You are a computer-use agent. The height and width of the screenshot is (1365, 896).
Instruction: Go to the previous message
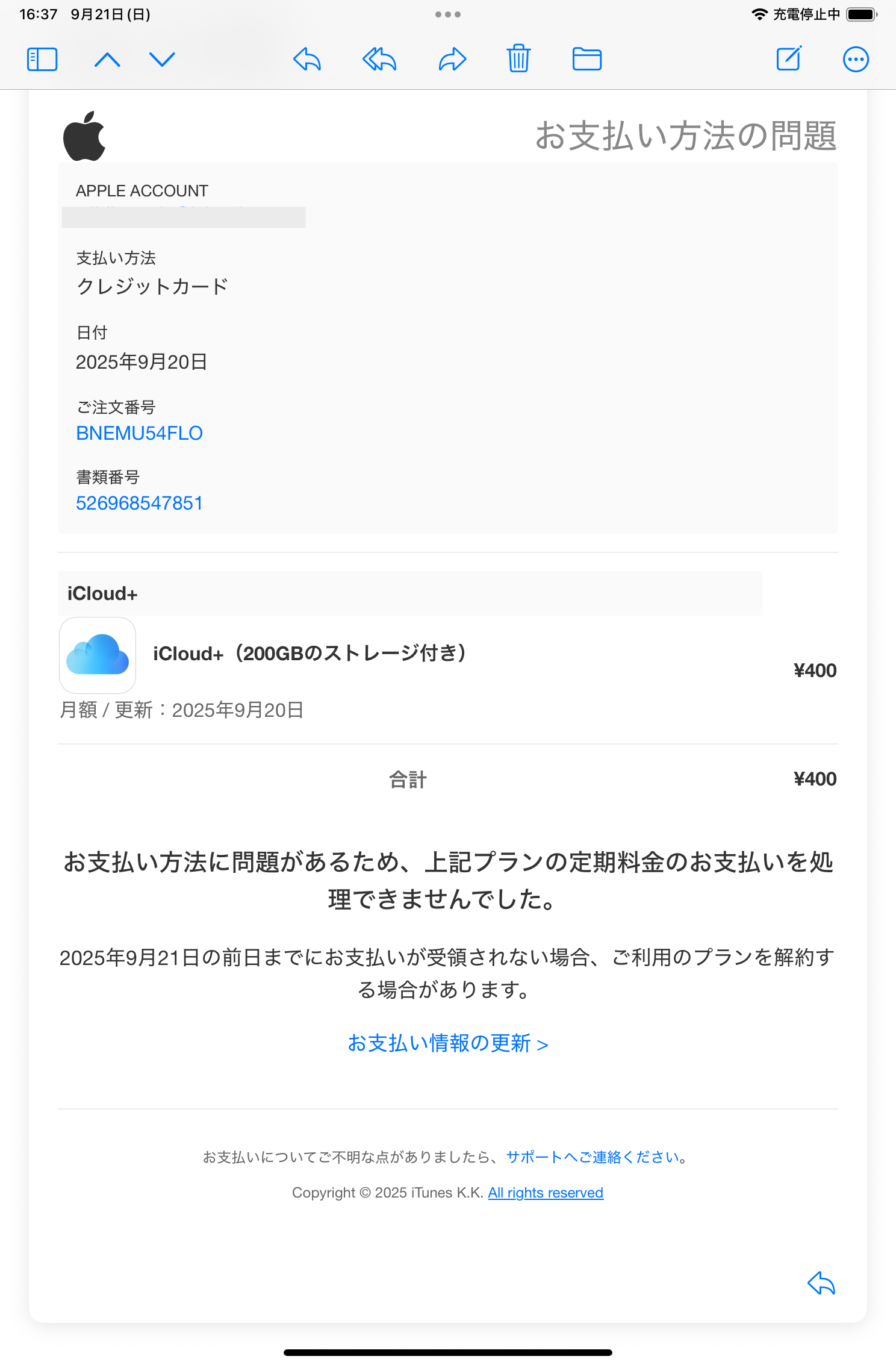[x=107, y=60]
